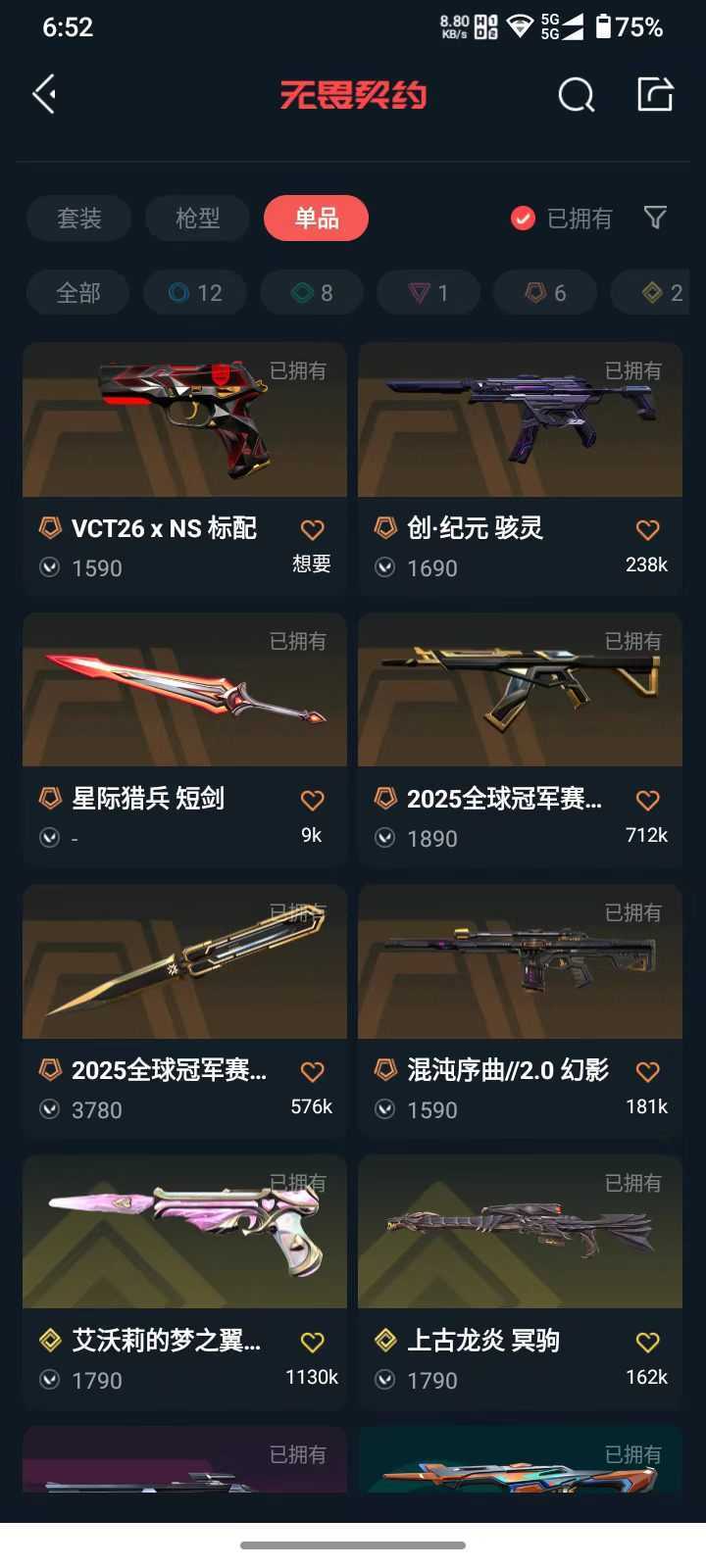The width and height of the screenshot is (706, 1568).
Task: Filter by the orange tier chip showing 6
Action: (545, 292)
